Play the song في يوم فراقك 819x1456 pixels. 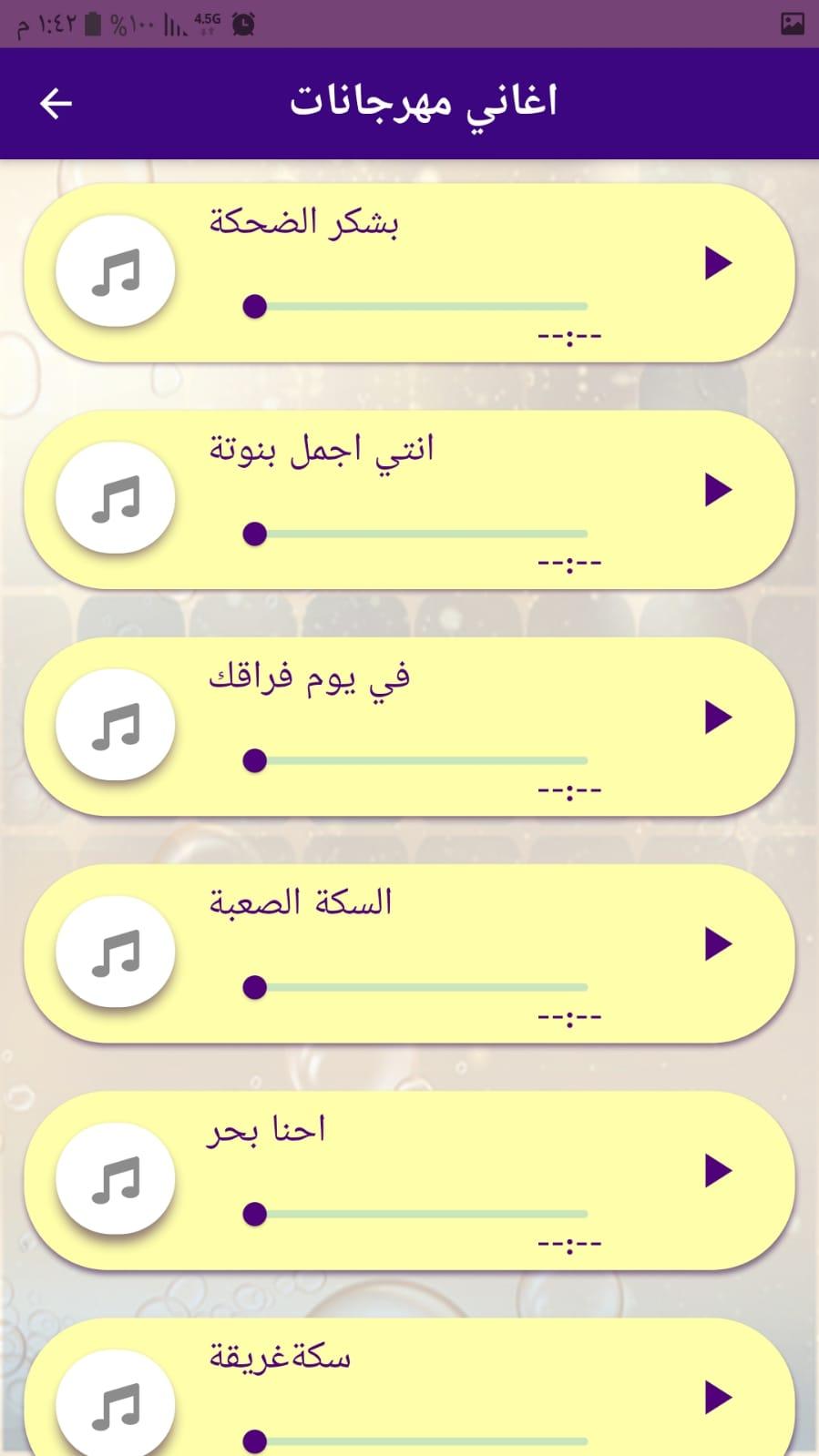point(718,718)
